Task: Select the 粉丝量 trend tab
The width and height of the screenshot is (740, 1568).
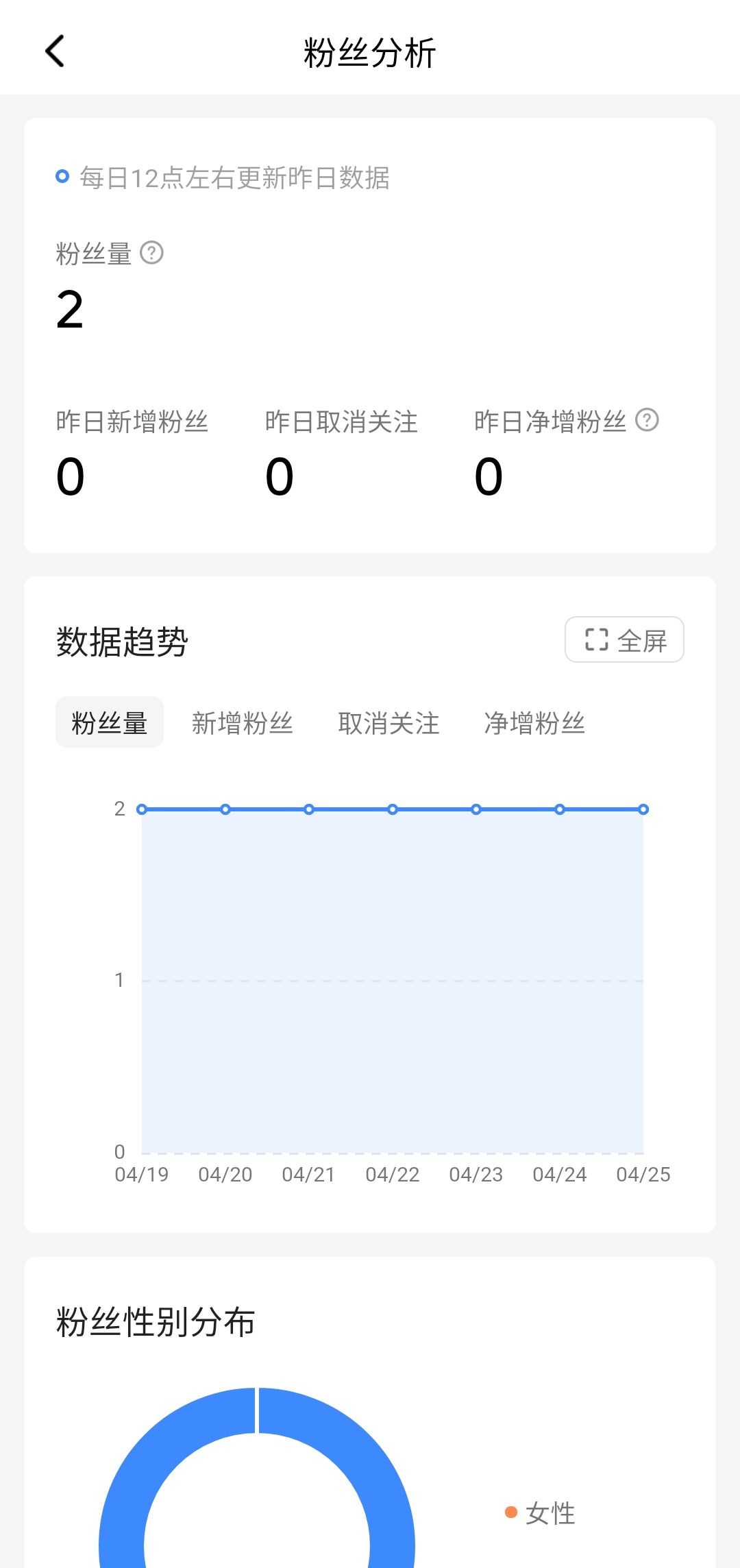Action: 109,721
